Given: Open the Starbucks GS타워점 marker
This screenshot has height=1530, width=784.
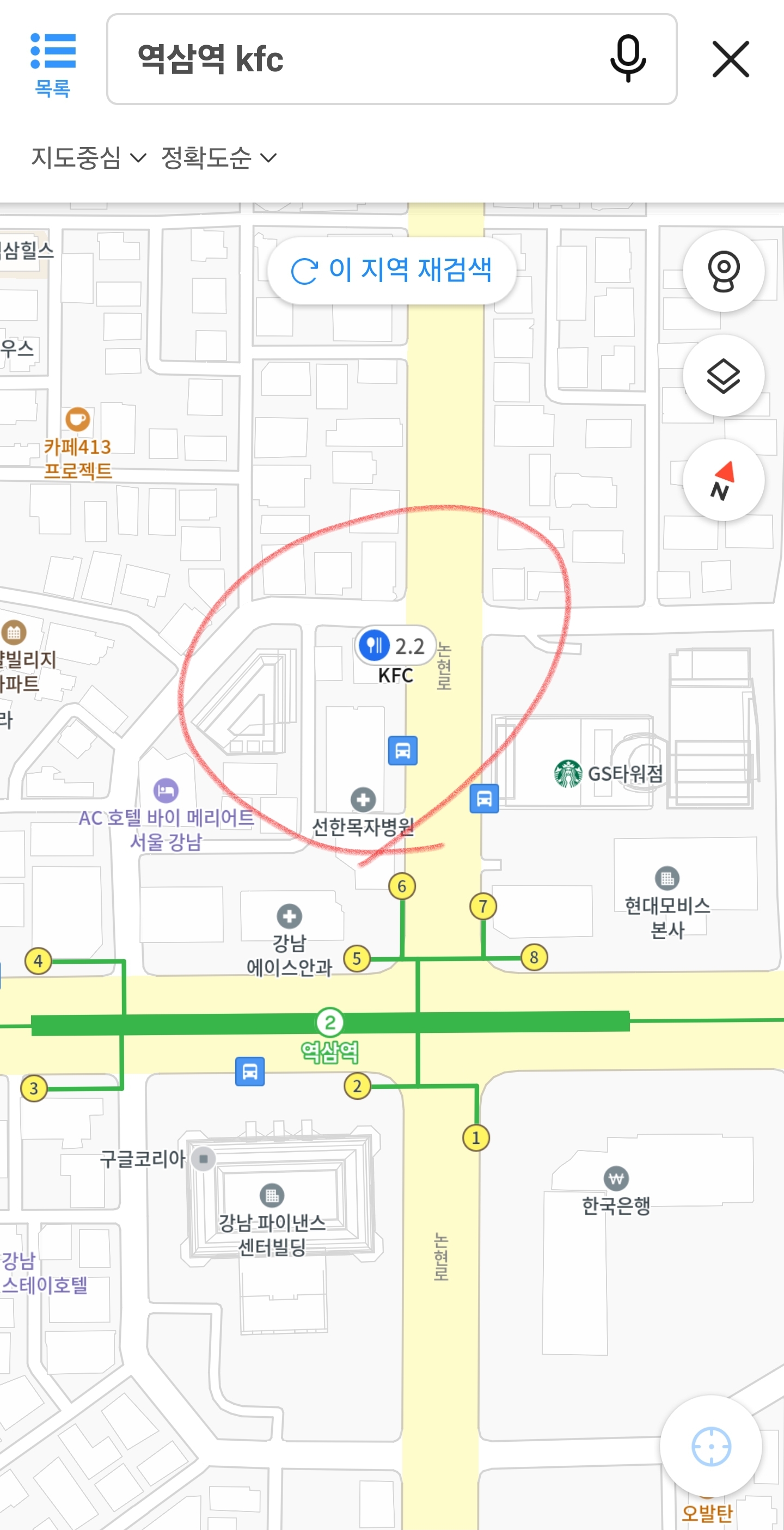Looking at the screenshot, I should pyautogui.click(x=568, y=774).
